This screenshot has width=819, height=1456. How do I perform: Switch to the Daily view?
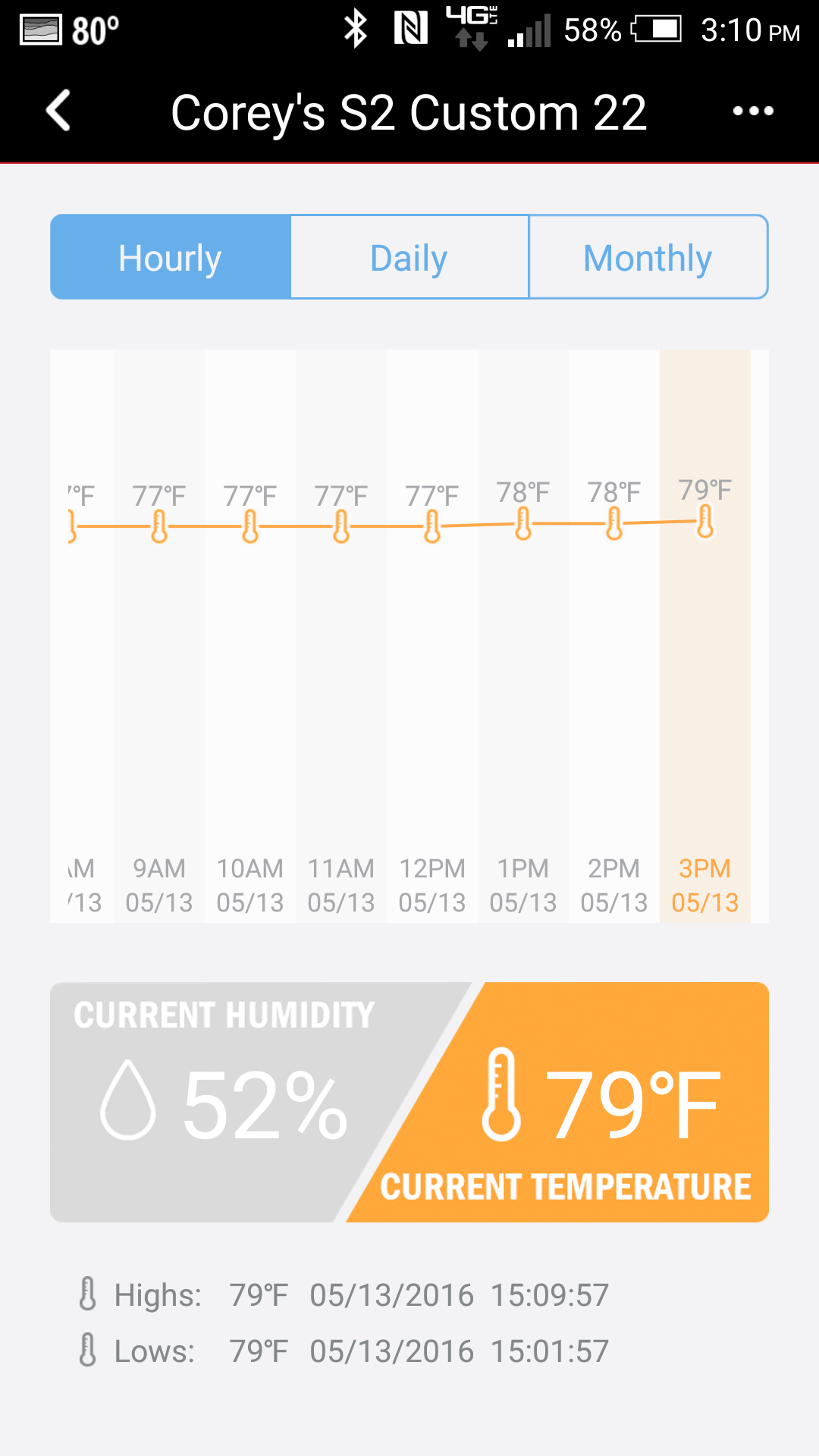coord(409,257)
